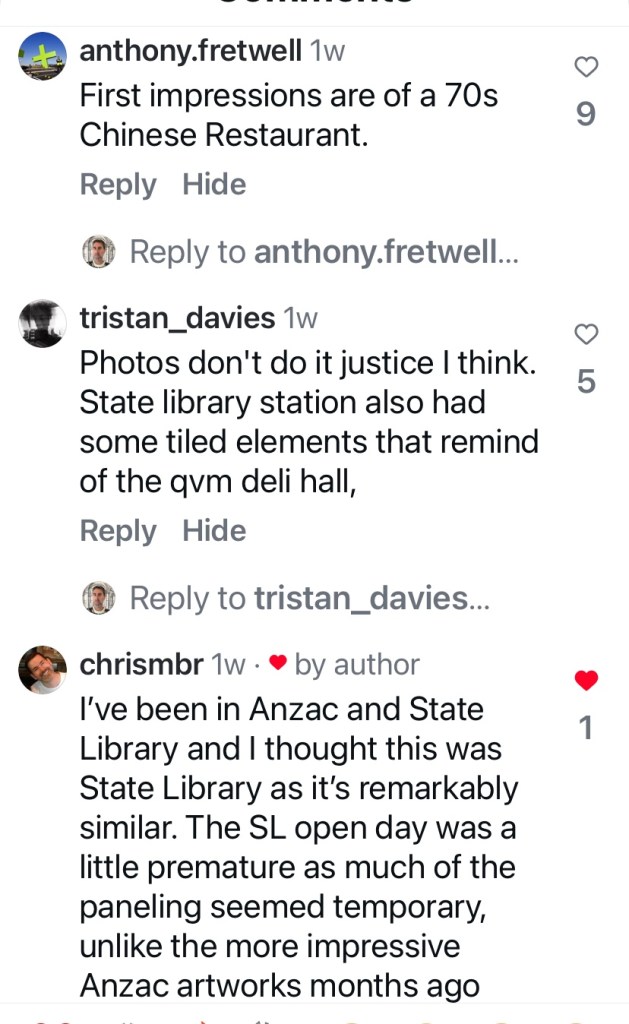
Task: Open chrismbr's profile avatar
Action: (x=43, y=669)
